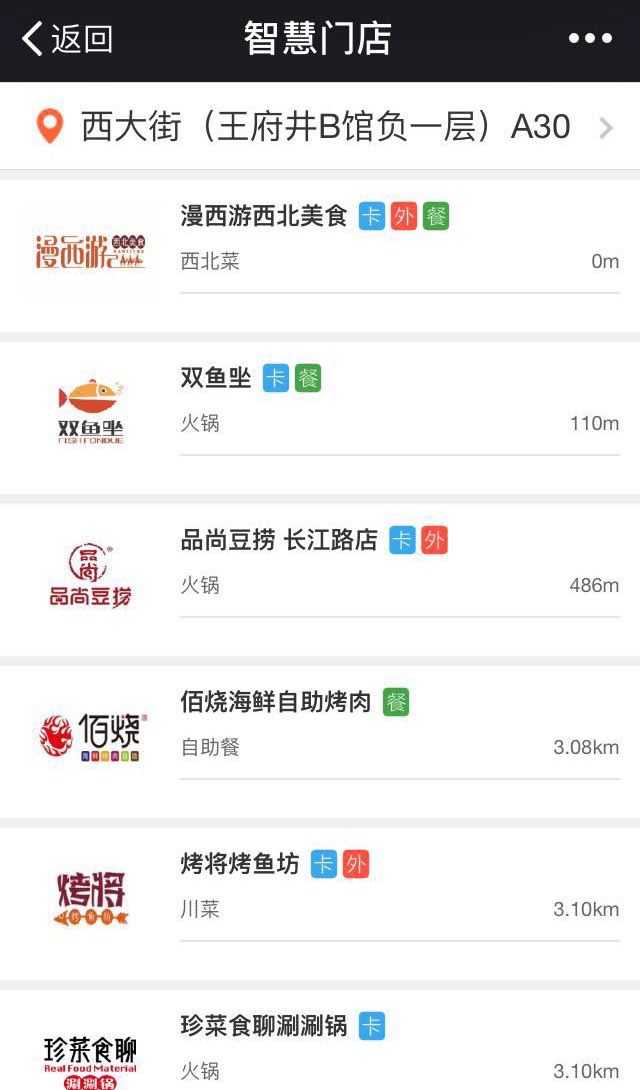Screen dimensions: 640x1090
Task: Change the location 西大街 王府井B馆
Action: click(x=325, y=127)
